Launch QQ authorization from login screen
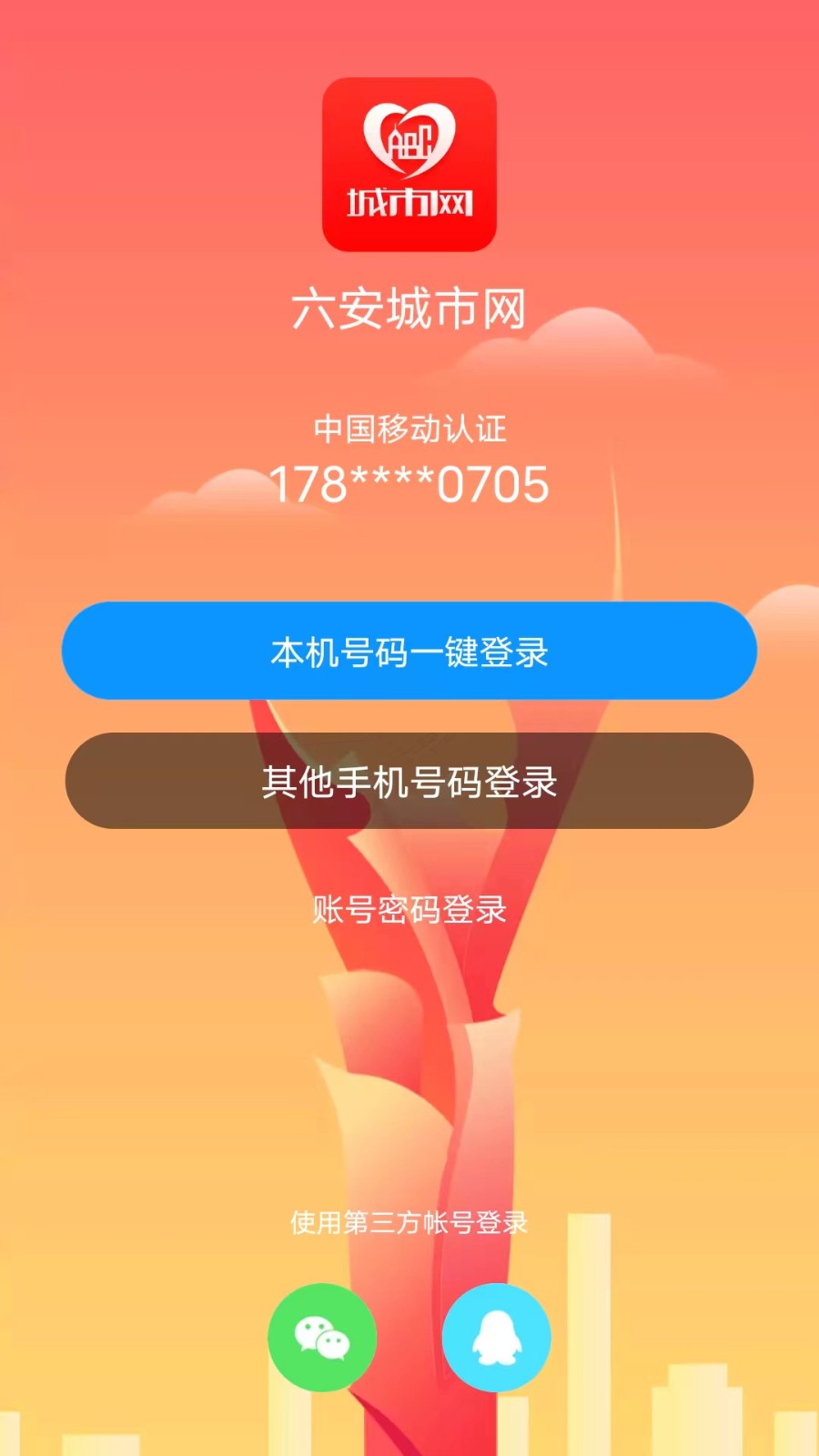The width and height of the screenshot is (819, 1456). pos(494,1336)
